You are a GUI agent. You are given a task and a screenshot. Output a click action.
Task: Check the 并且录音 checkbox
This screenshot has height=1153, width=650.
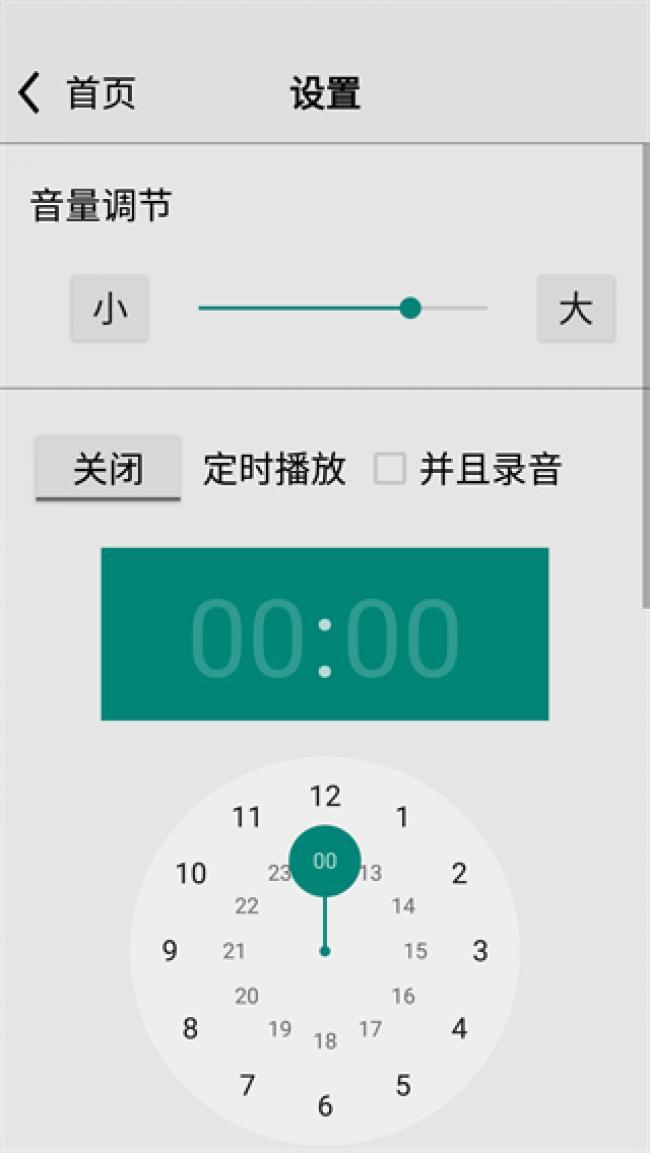tap(389, 468)
